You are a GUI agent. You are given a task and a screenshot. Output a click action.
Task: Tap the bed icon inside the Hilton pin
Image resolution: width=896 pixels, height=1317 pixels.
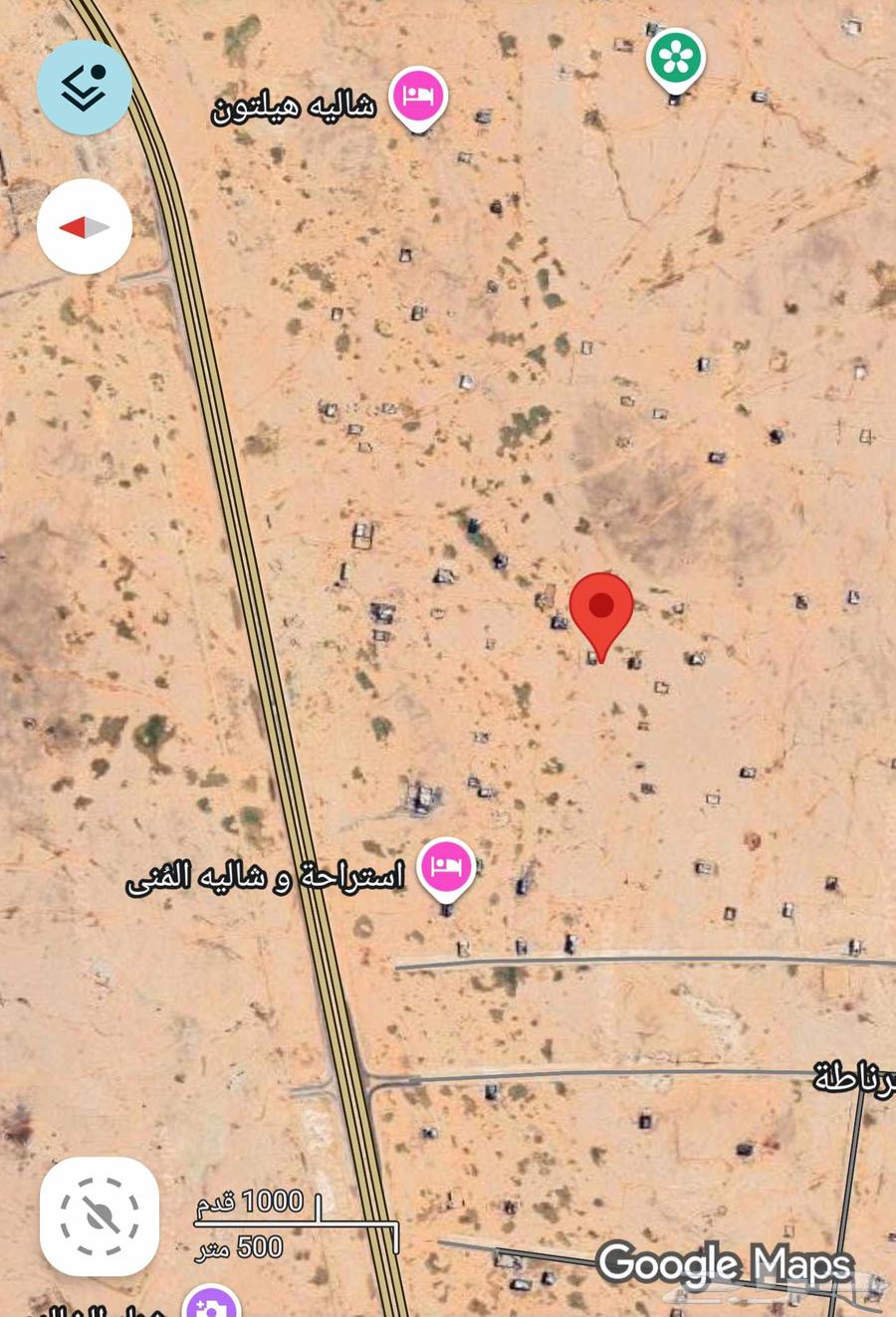click(x=419, y=93)
